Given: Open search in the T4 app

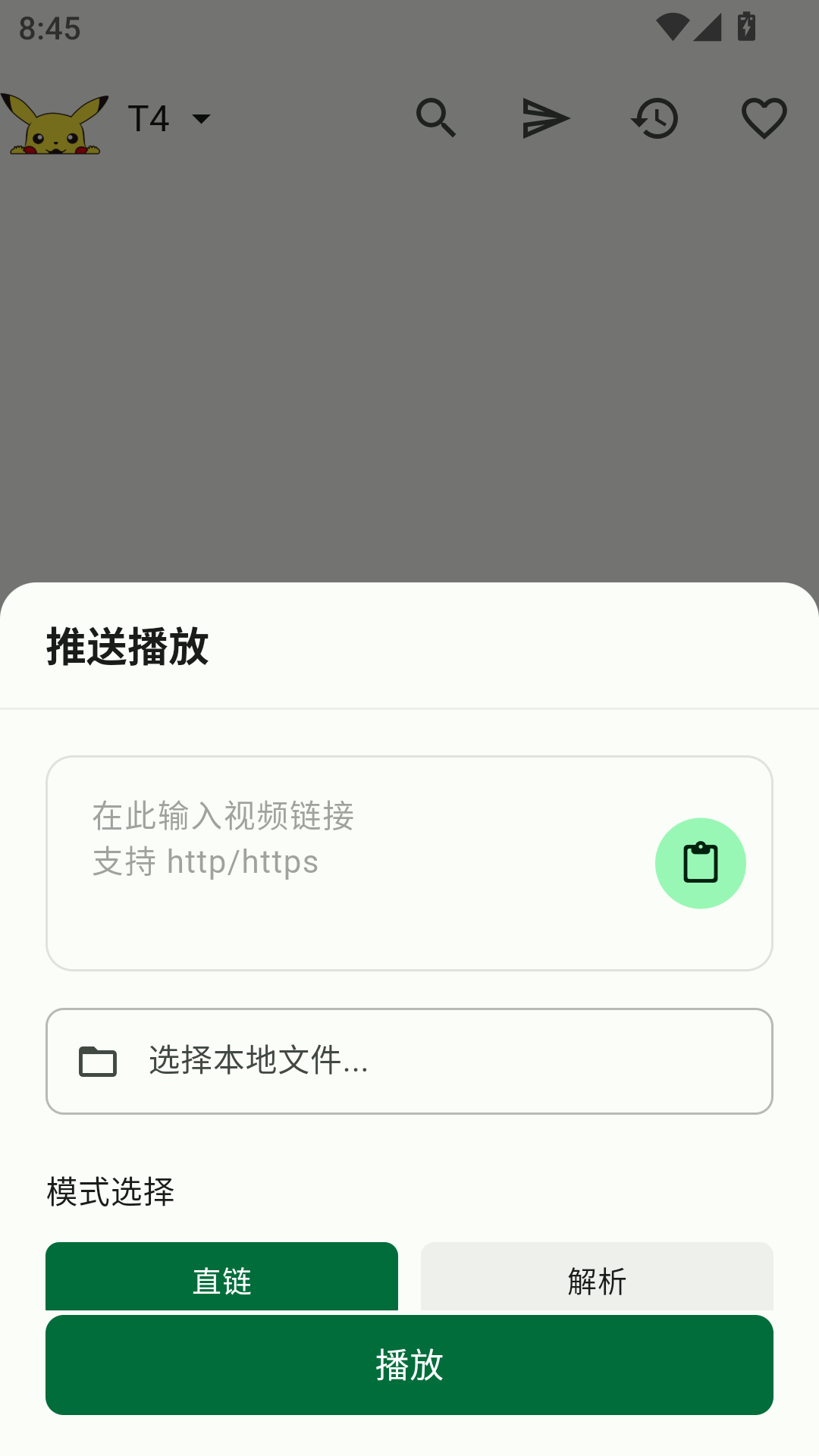Looking at the screenshot, I should (437, 118).
